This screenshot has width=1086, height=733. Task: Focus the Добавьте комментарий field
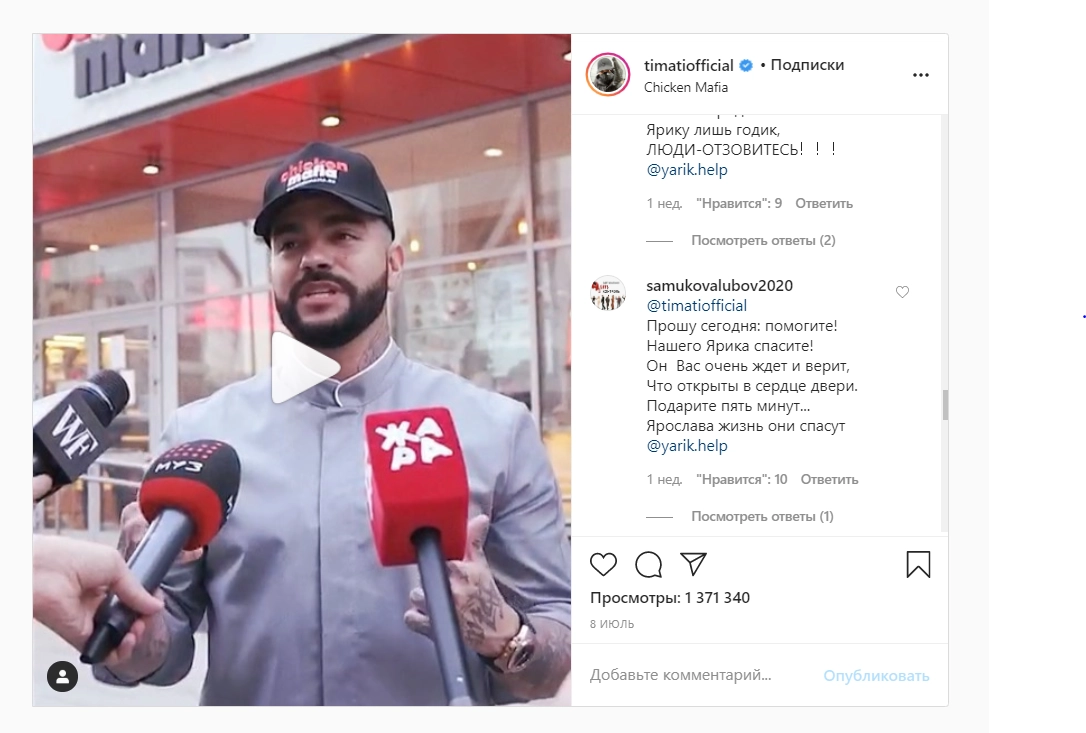[x=690, y=675]
